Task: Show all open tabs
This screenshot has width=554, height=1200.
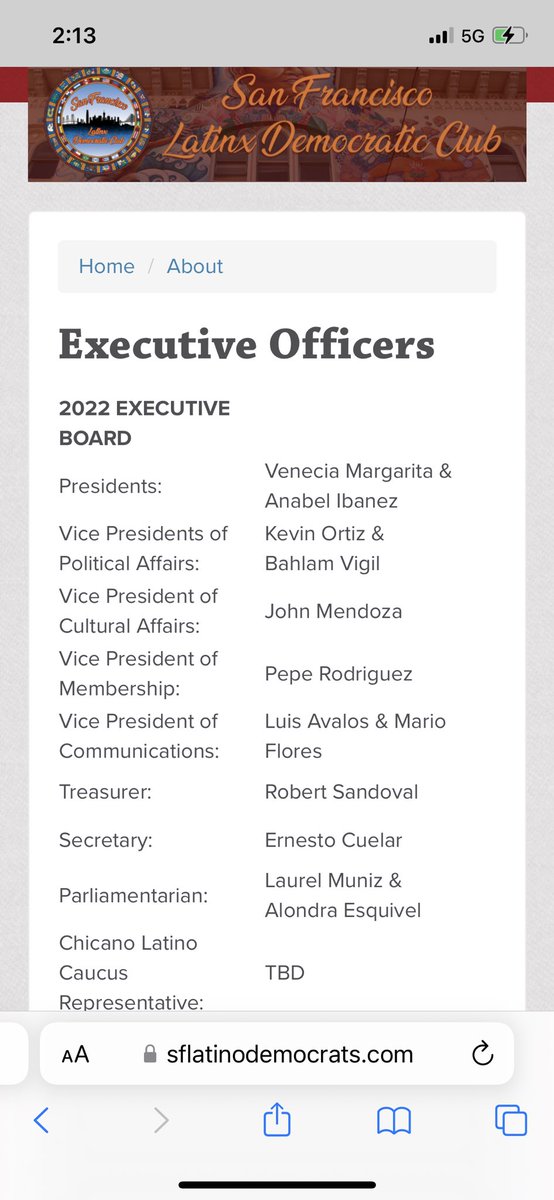Action: pos(511,1120)
